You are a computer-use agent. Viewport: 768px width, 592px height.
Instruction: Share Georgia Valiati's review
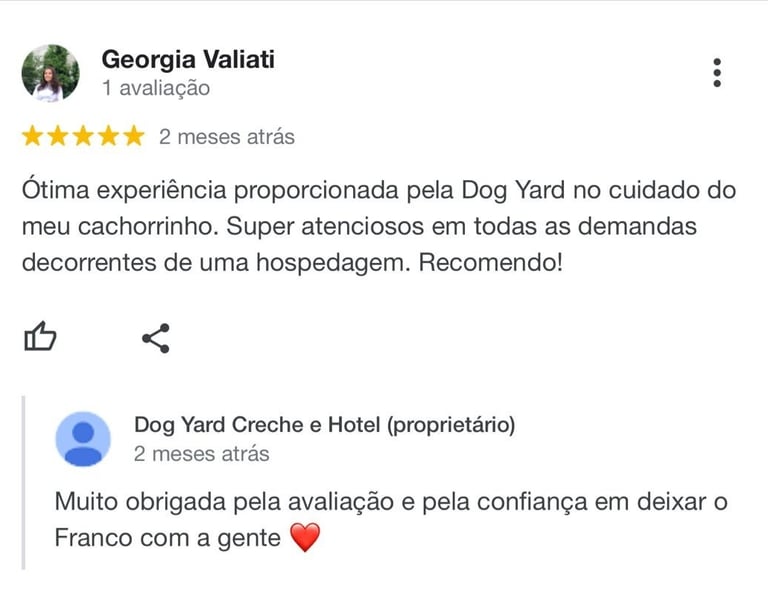pos(156,338)
